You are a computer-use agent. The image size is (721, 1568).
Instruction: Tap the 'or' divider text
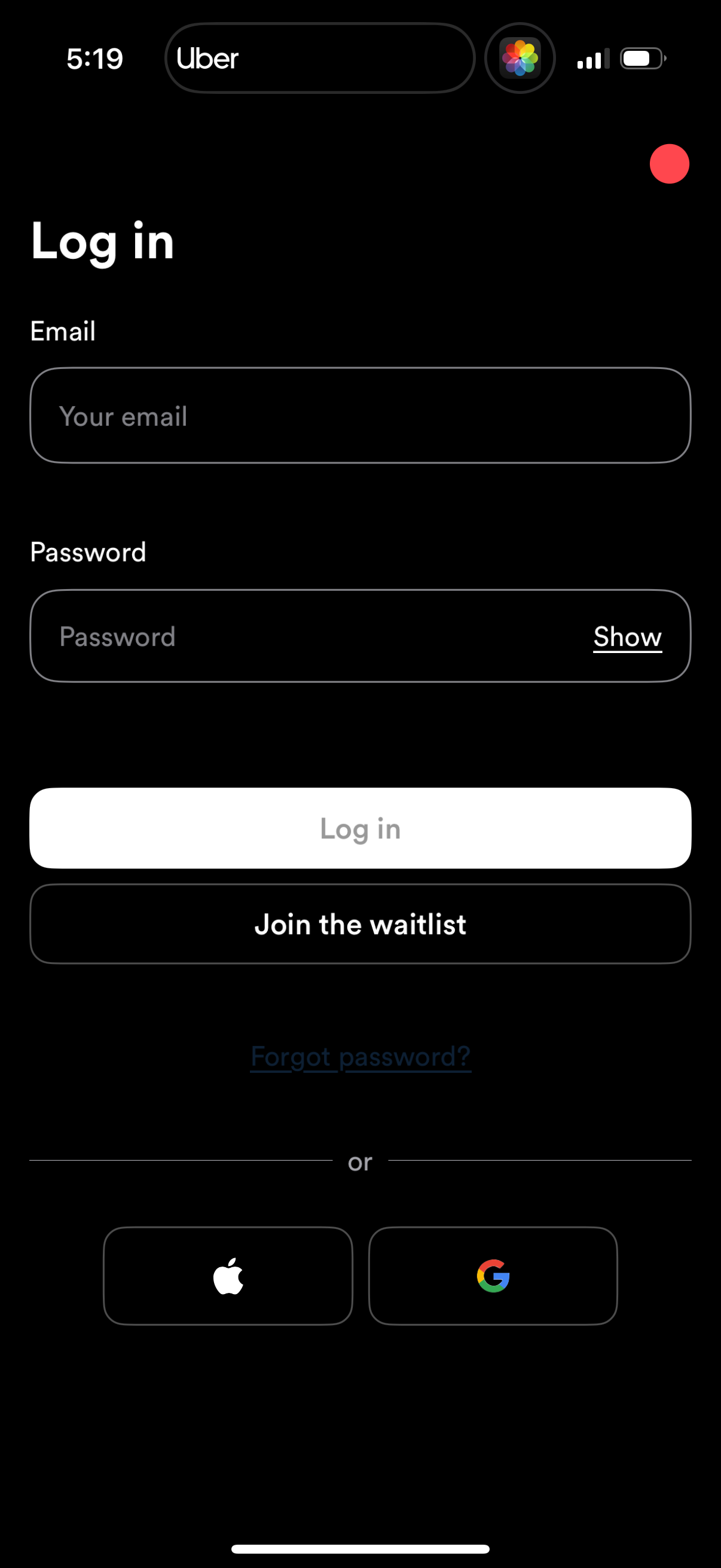point(360,1161)
